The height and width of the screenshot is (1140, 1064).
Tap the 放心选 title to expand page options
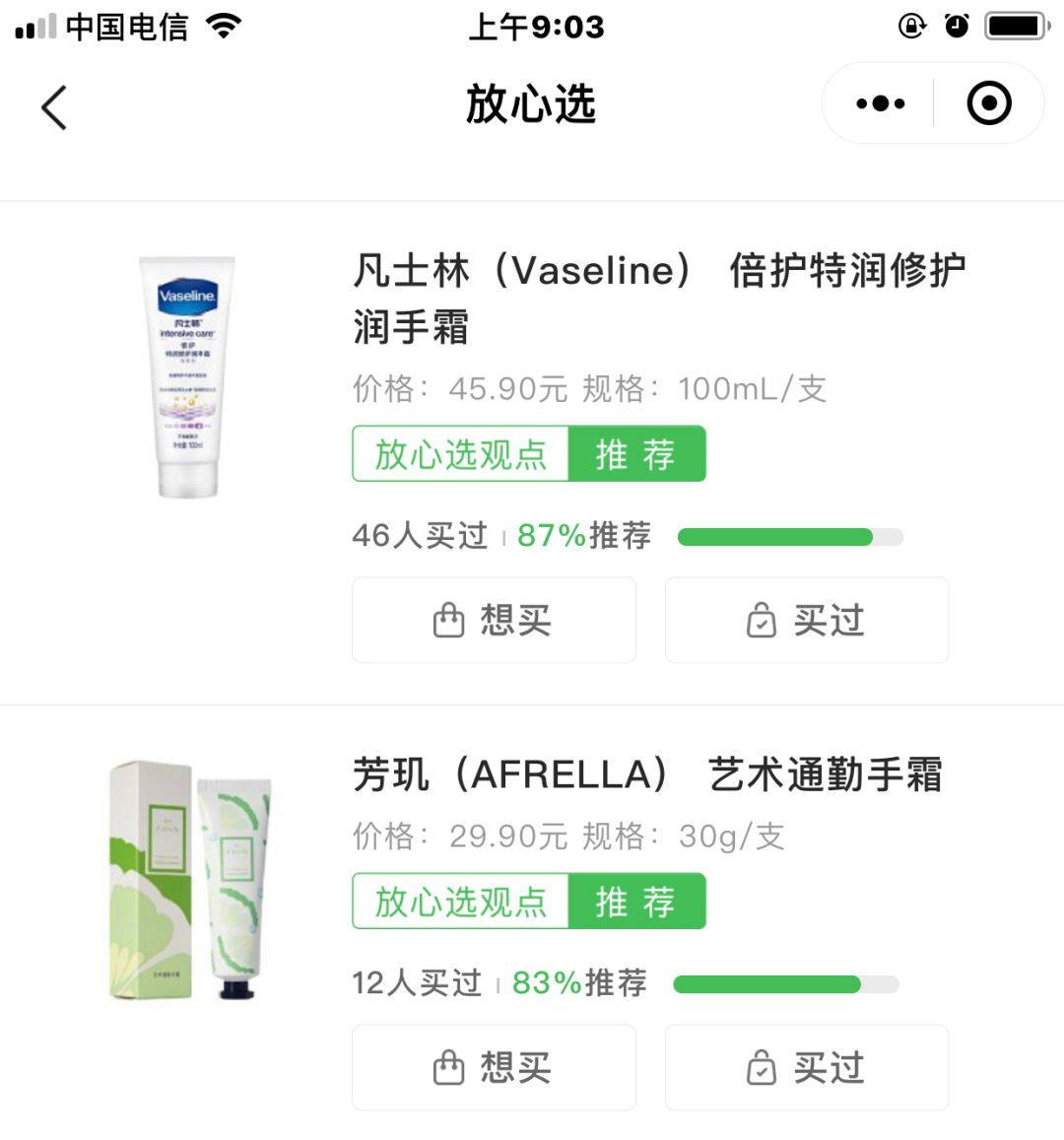[530, 106]
